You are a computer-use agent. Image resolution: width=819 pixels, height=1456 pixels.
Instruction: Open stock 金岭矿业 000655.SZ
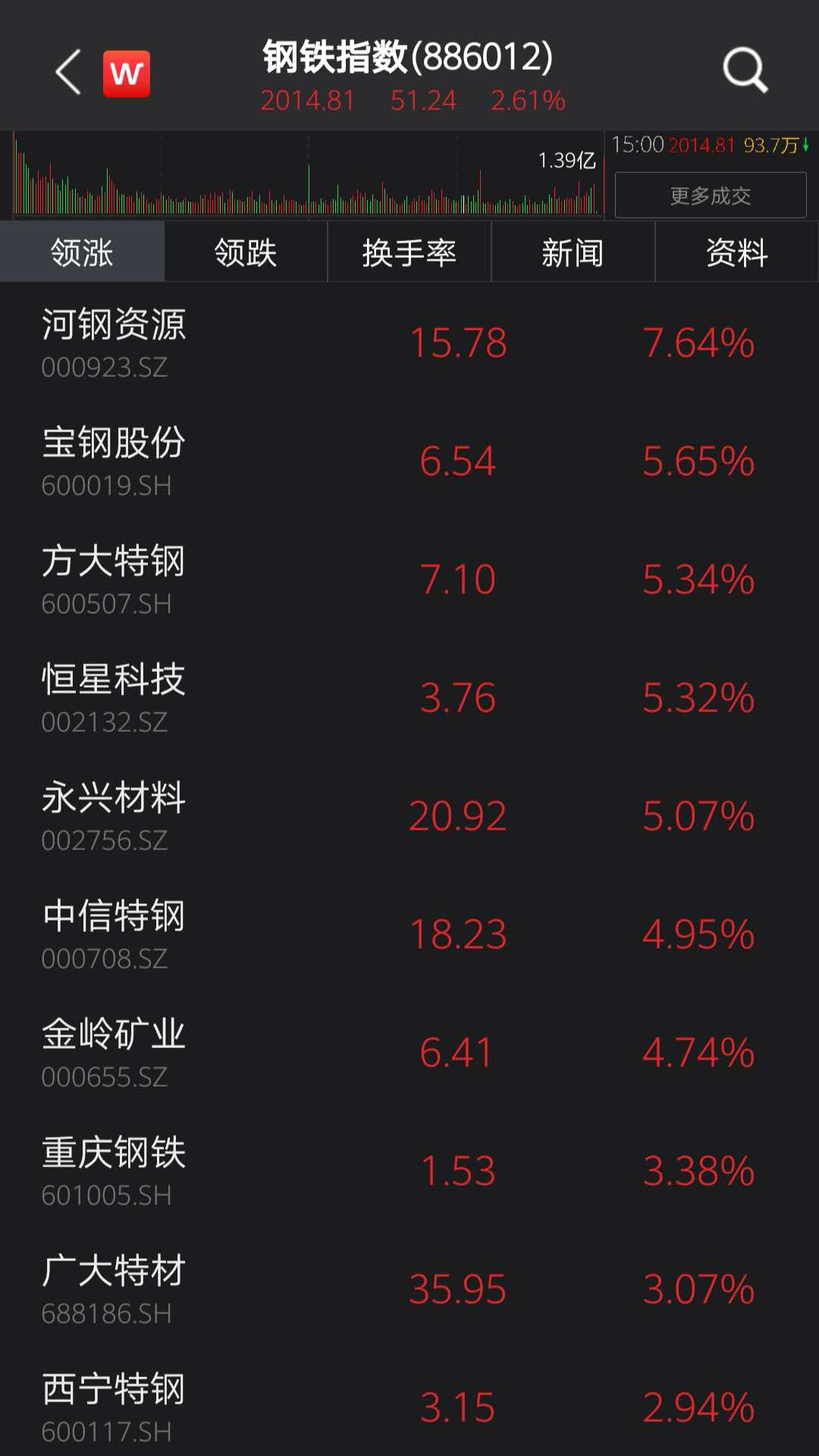(409, 1053)
